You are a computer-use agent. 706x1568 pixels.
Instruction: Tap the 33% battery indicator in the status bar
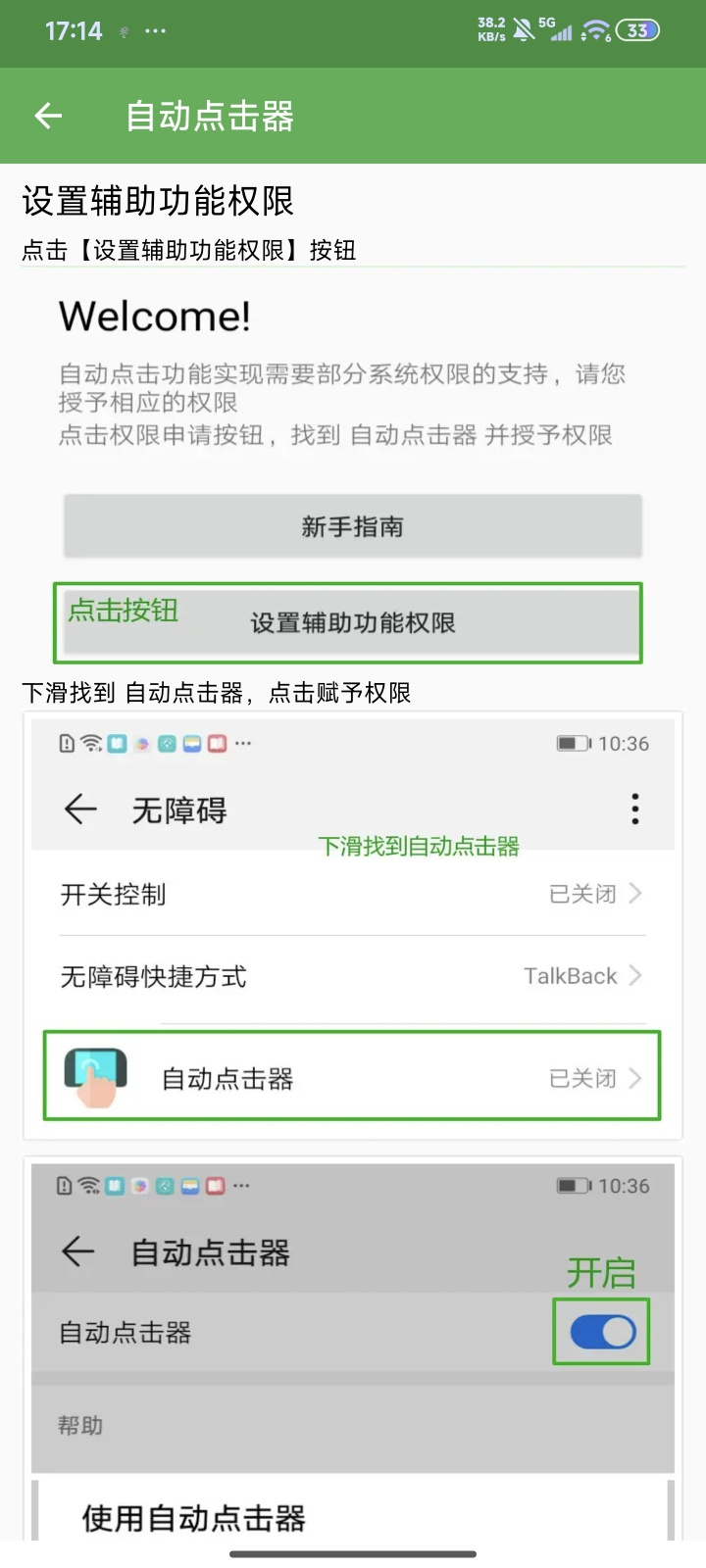tap(637, 30)
